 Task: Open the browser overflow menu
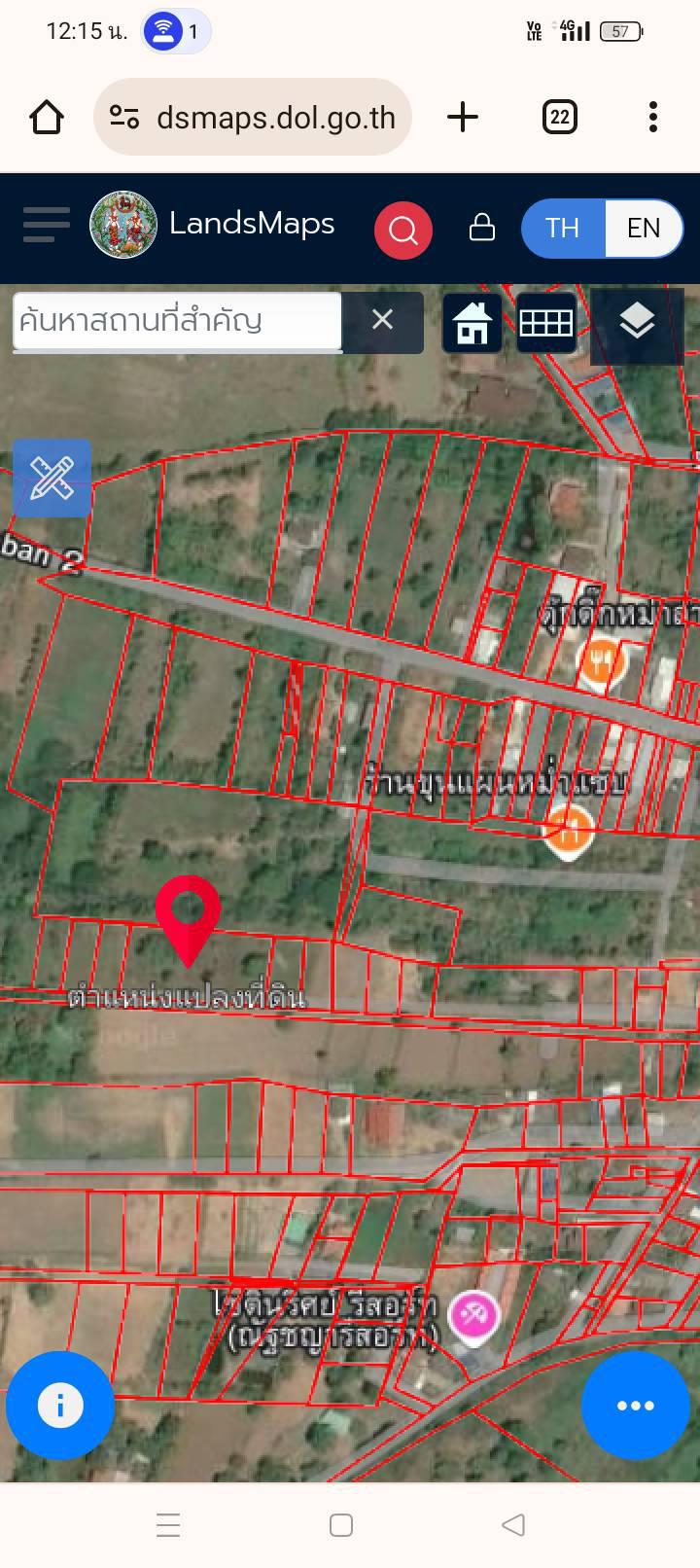click(653, 118)
